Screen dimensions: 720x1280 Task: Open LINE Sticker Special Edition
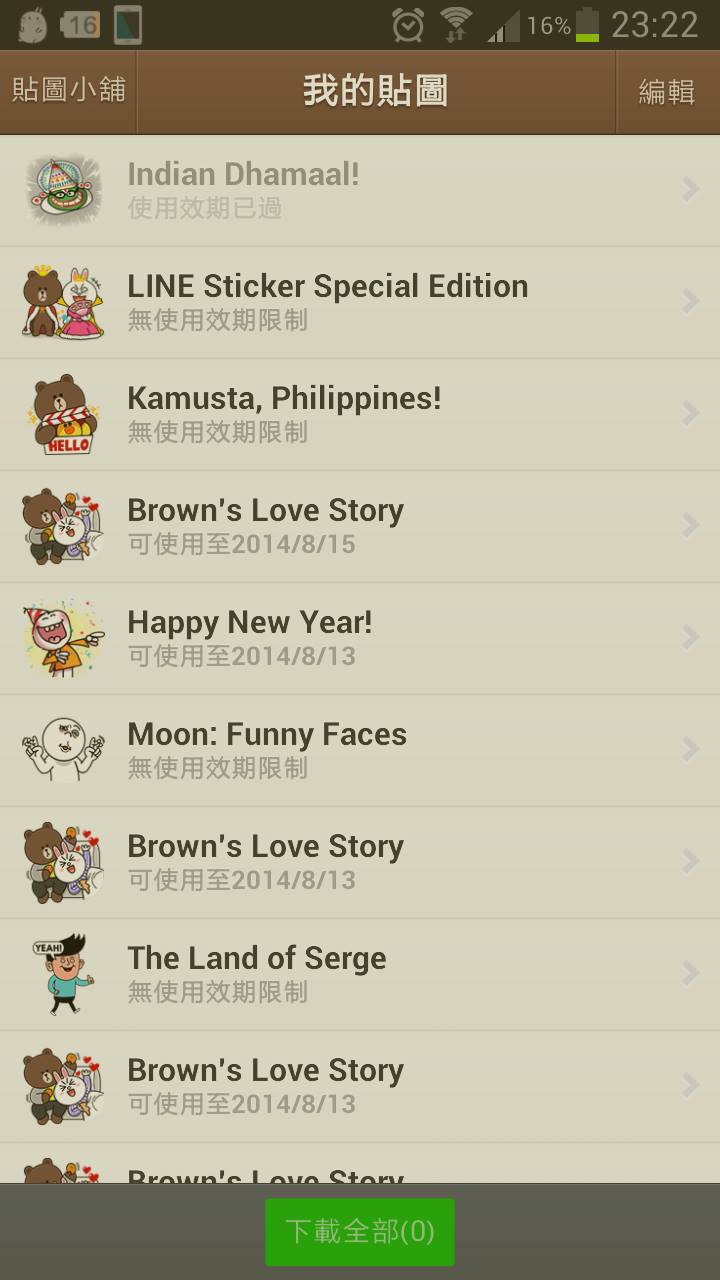(360, 302)
